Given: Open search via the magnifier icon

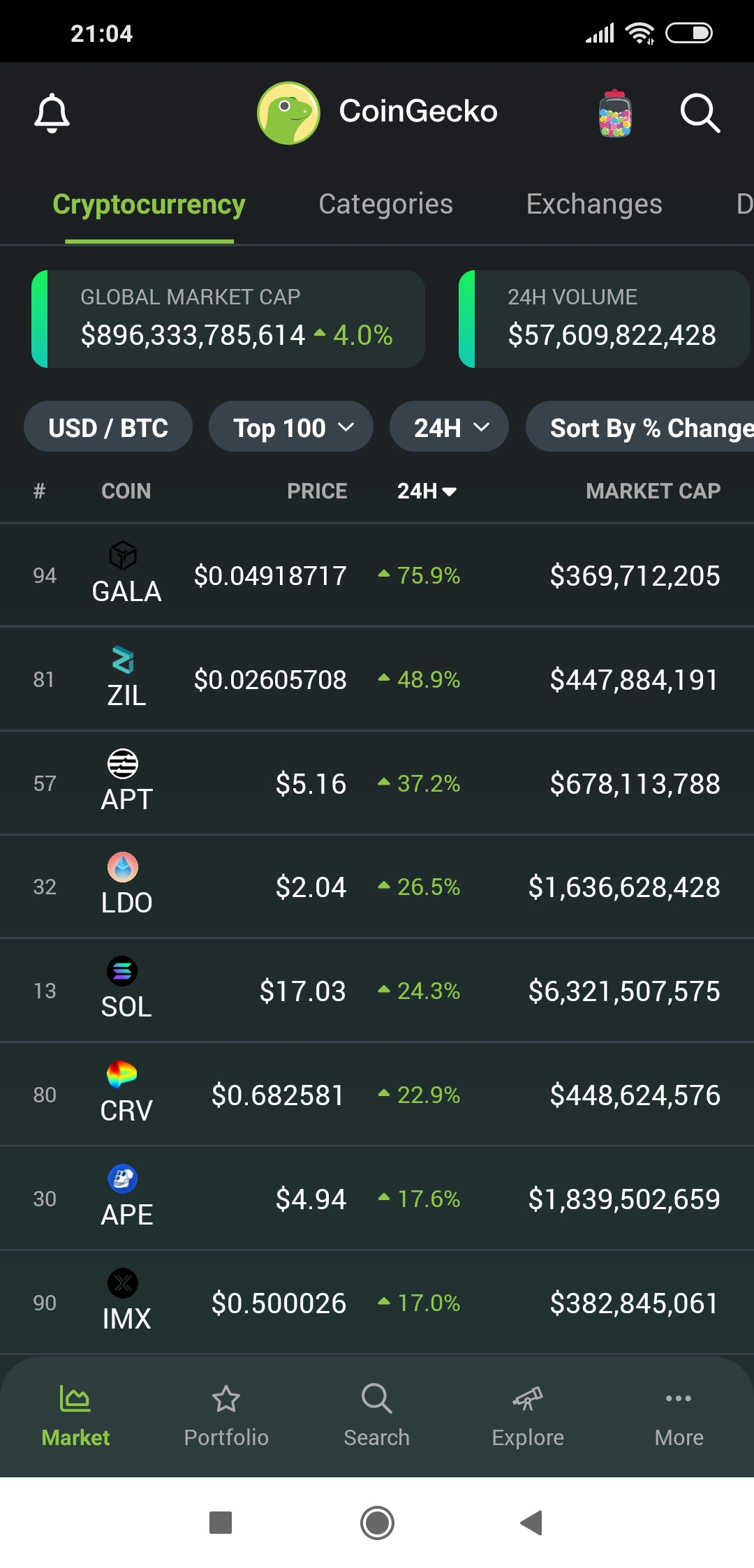Looking at the screenshot, I should click(x=700, y=112).
